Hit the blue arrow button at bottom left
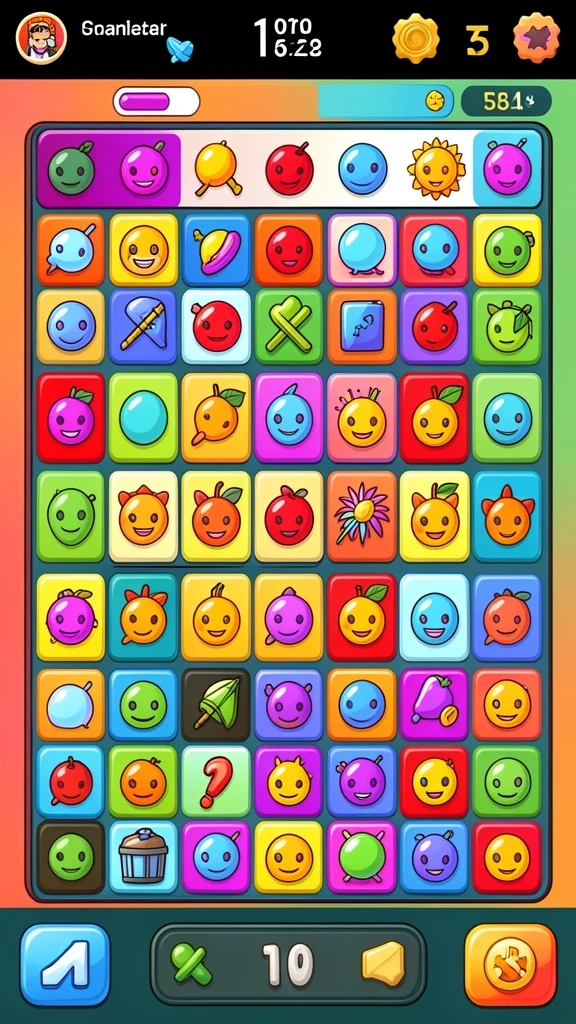This screenshot has height=1024, width=576. tap(65, 965)
